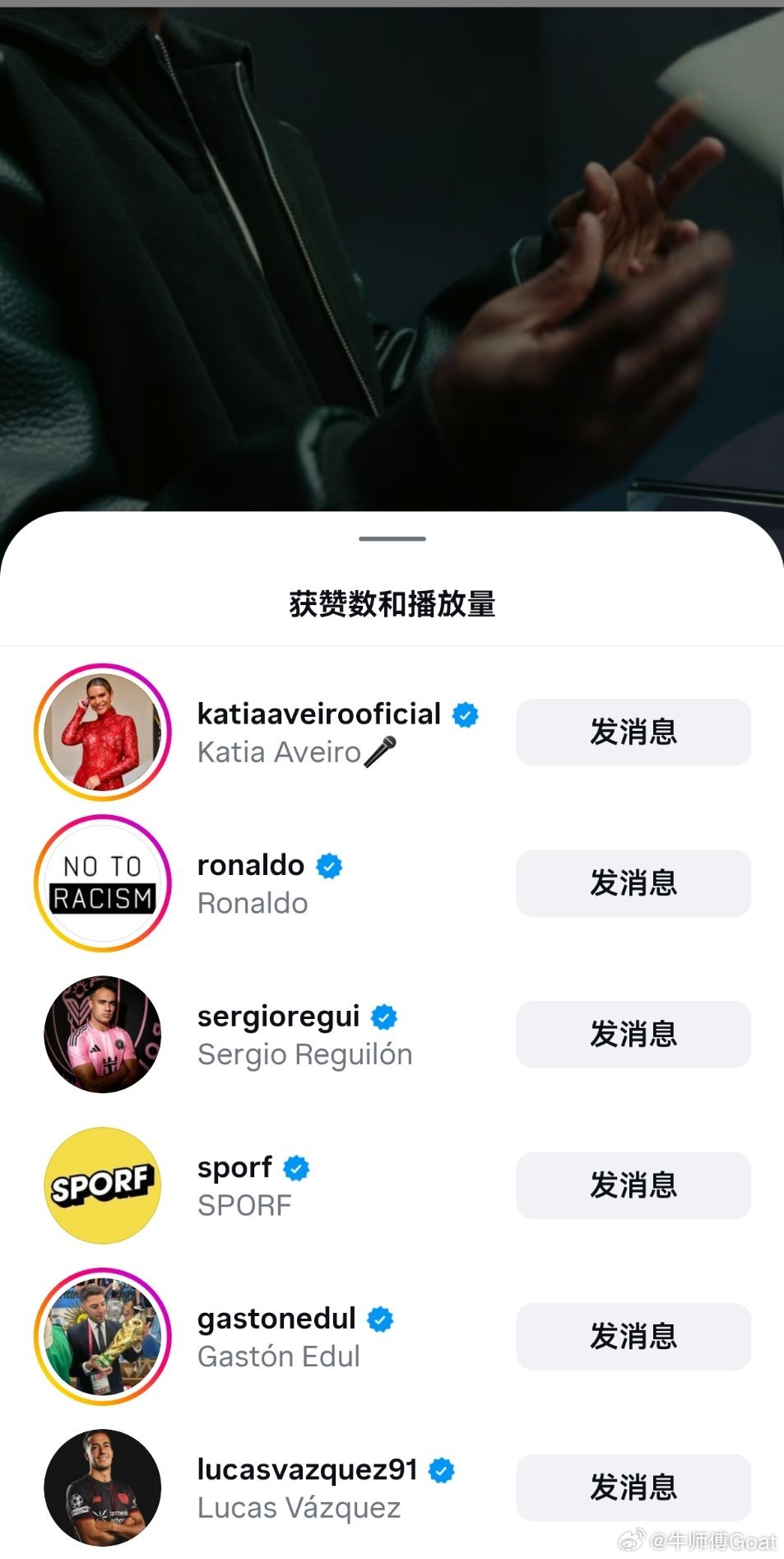The image size is (784, 1559).
Task: Click 发消息 next to SPORF
Action: coord(633,1185)
